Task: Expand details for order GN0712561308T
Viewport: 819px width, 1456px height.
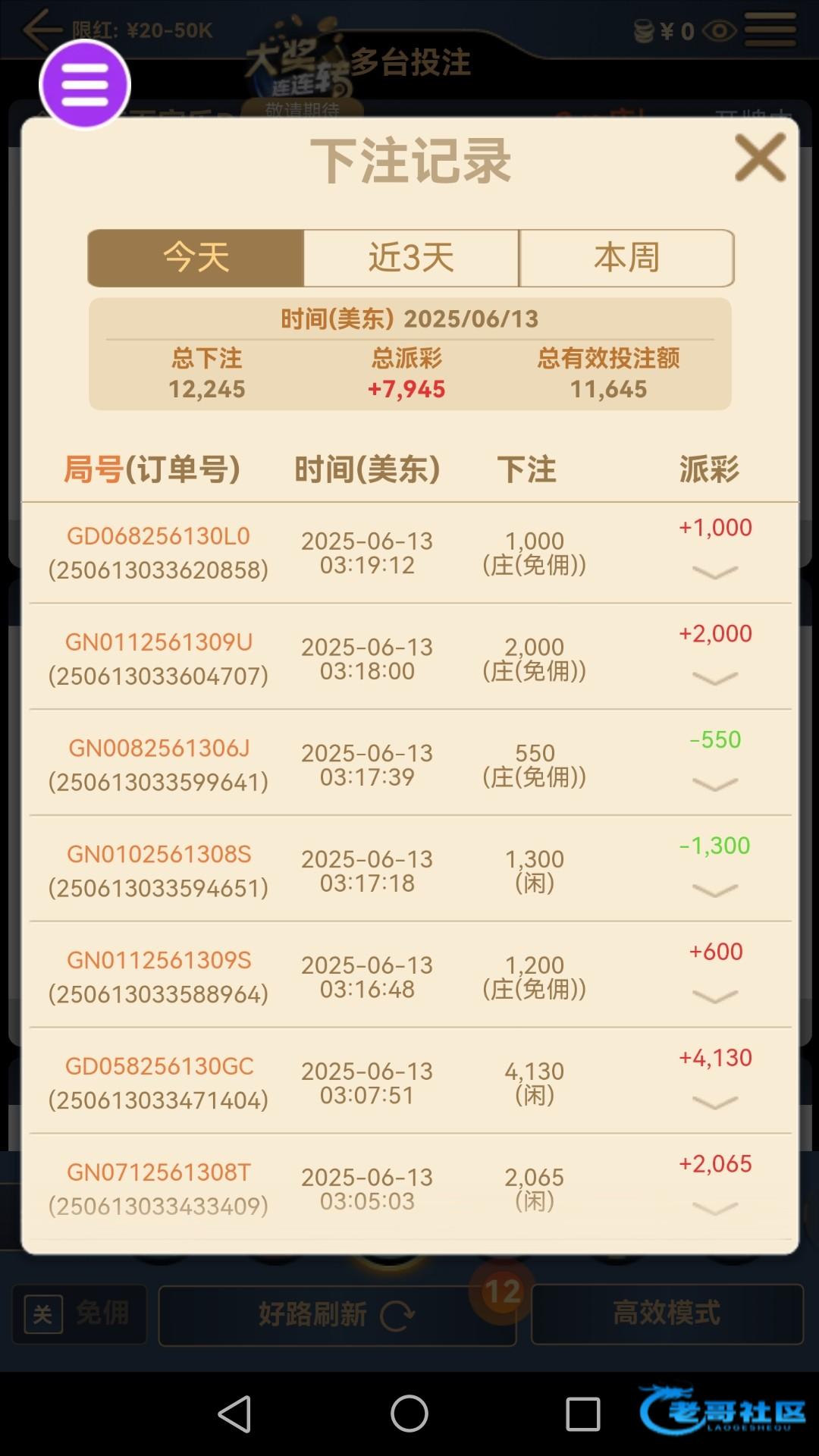Action: [715, 1208]
